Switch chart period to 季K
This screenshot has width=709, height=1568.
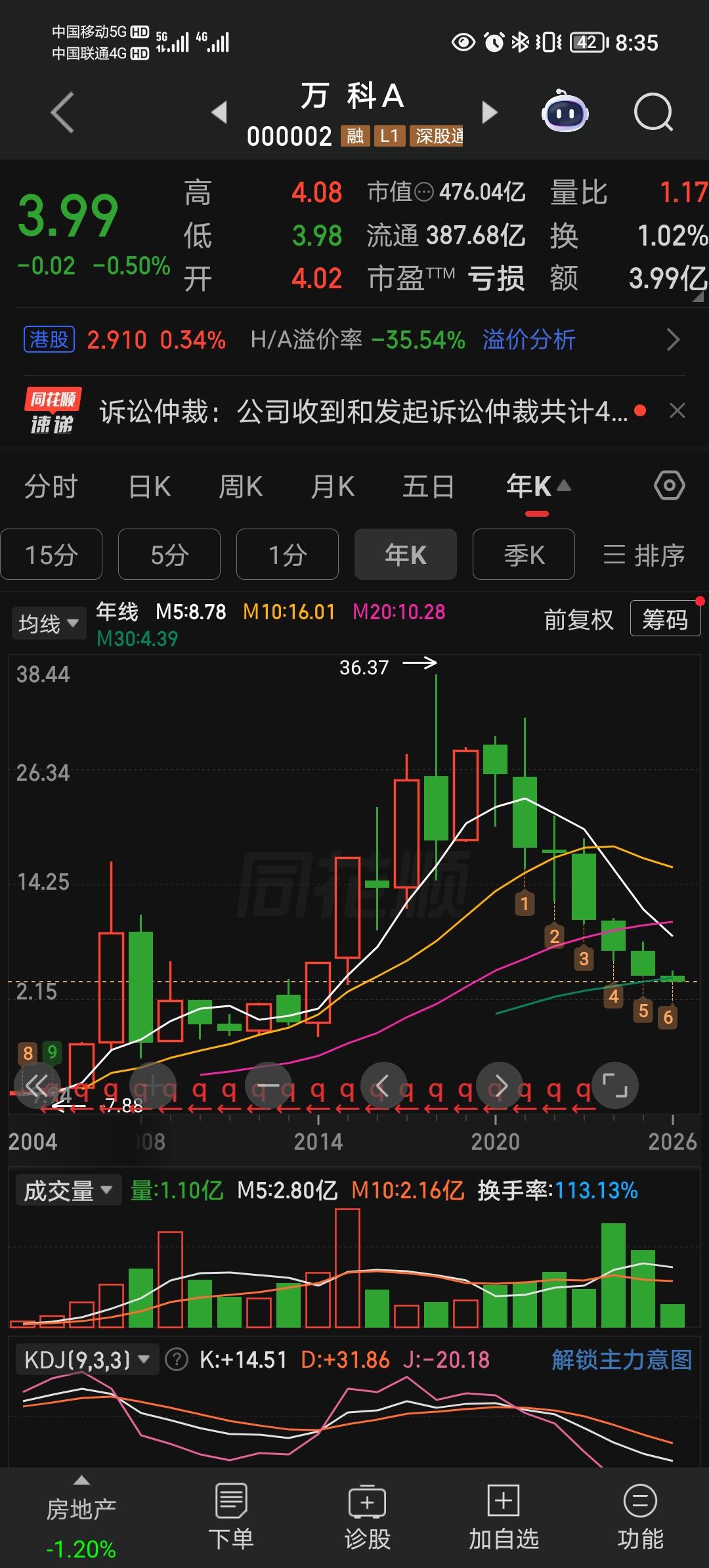point(523,555)
